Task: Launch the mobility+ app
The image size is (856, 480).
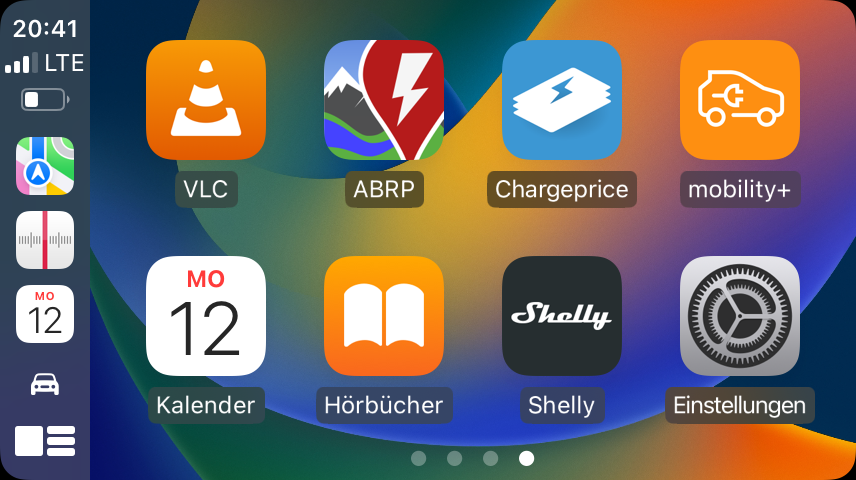Action: point(740,100)
